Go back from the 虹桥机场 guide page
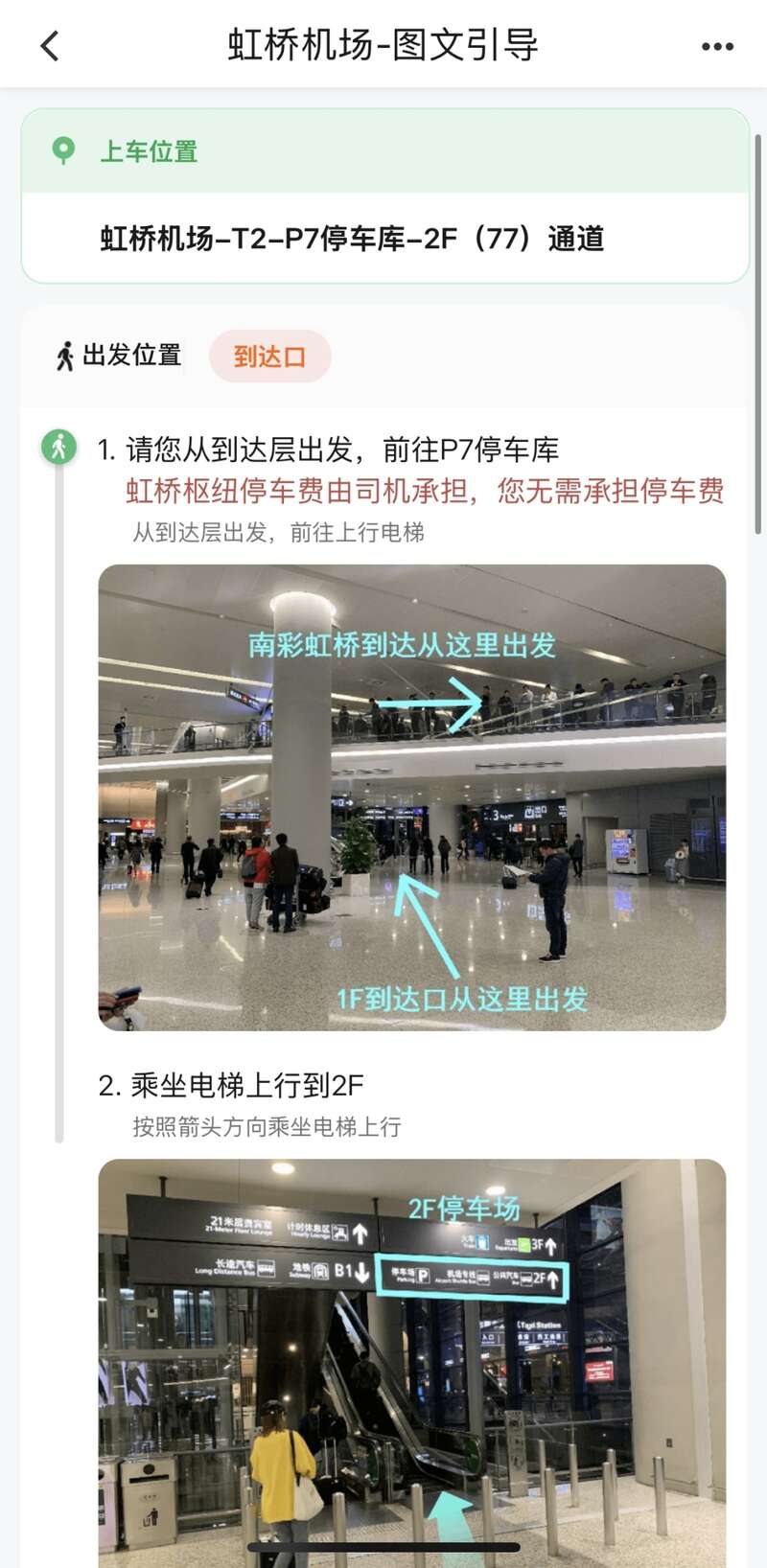This screenshot has height=1568, width=767. 50,45
